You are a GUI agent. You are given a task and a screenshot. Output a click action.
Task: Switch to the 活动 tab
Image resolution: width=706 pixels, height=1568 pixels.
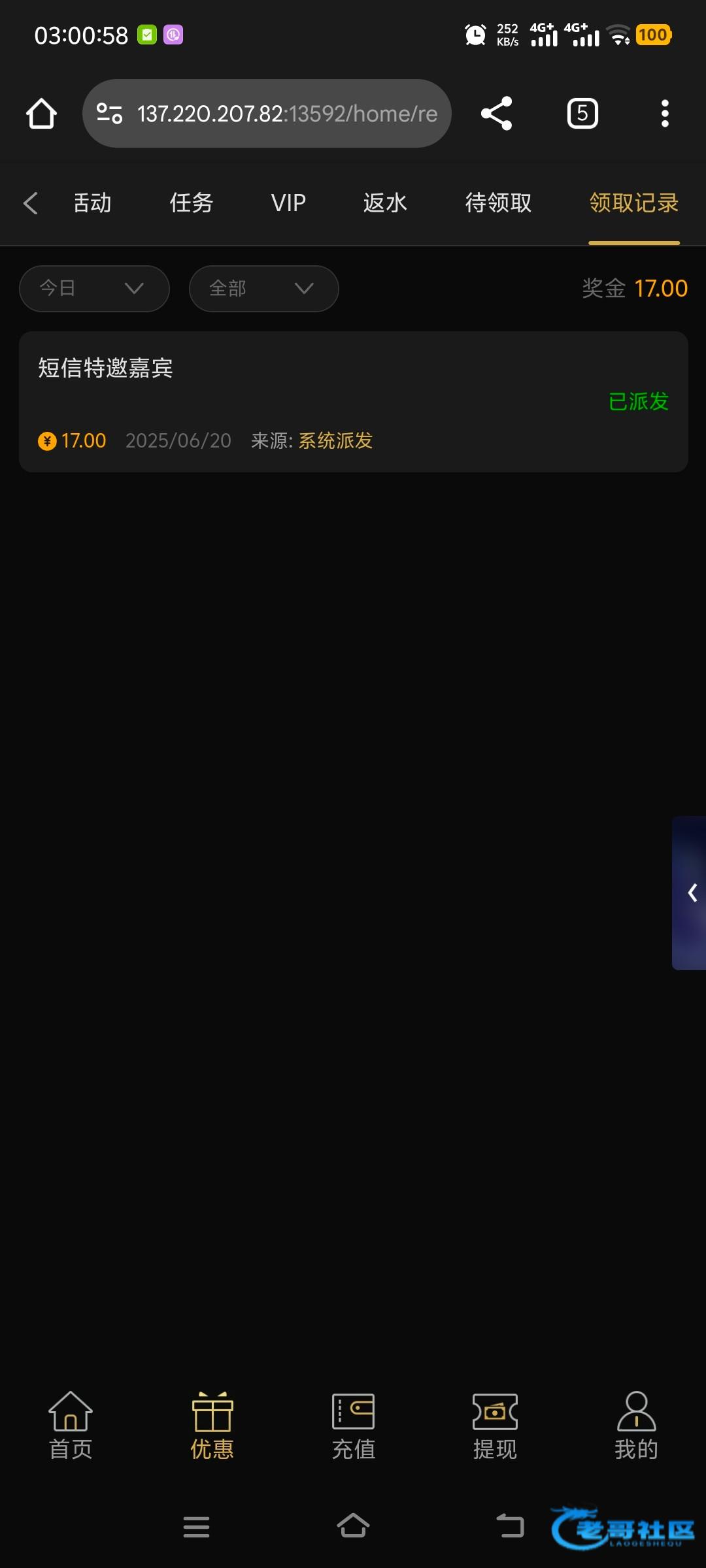tap(92, 203)
